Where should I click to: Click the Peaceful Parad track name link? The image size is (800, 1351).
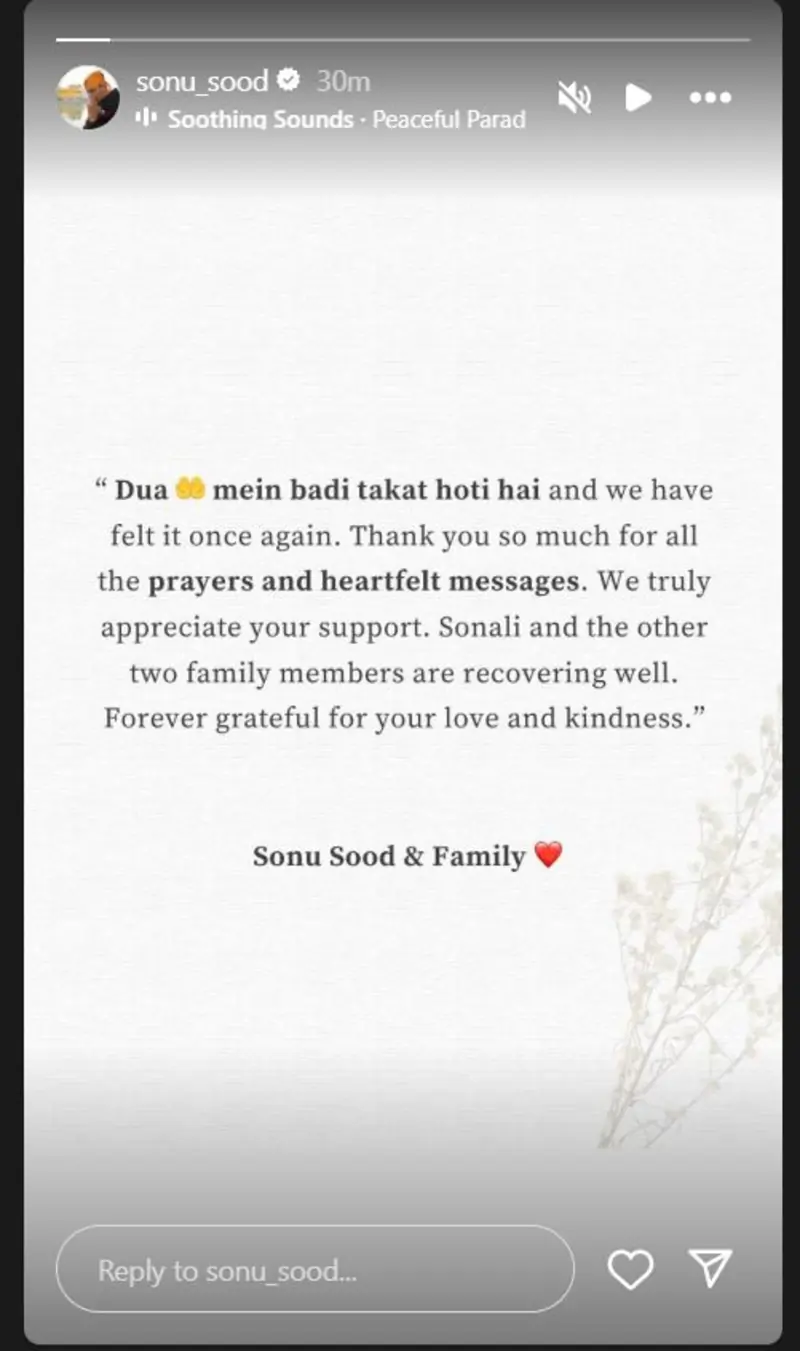pyautogui.click(x=450, y=118)
